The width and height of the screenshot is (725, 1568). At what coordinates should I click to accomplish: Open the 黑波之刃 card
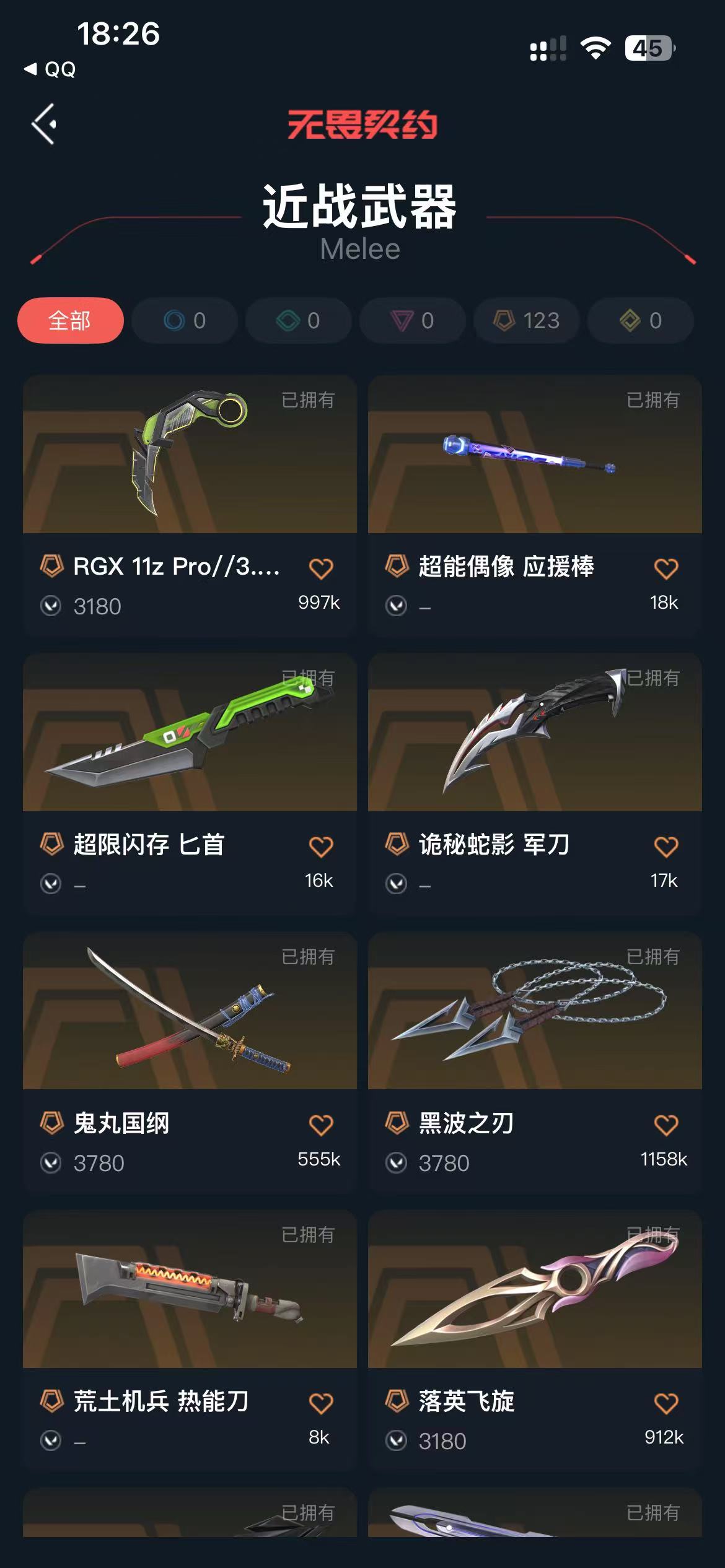tap(534, 1012)
